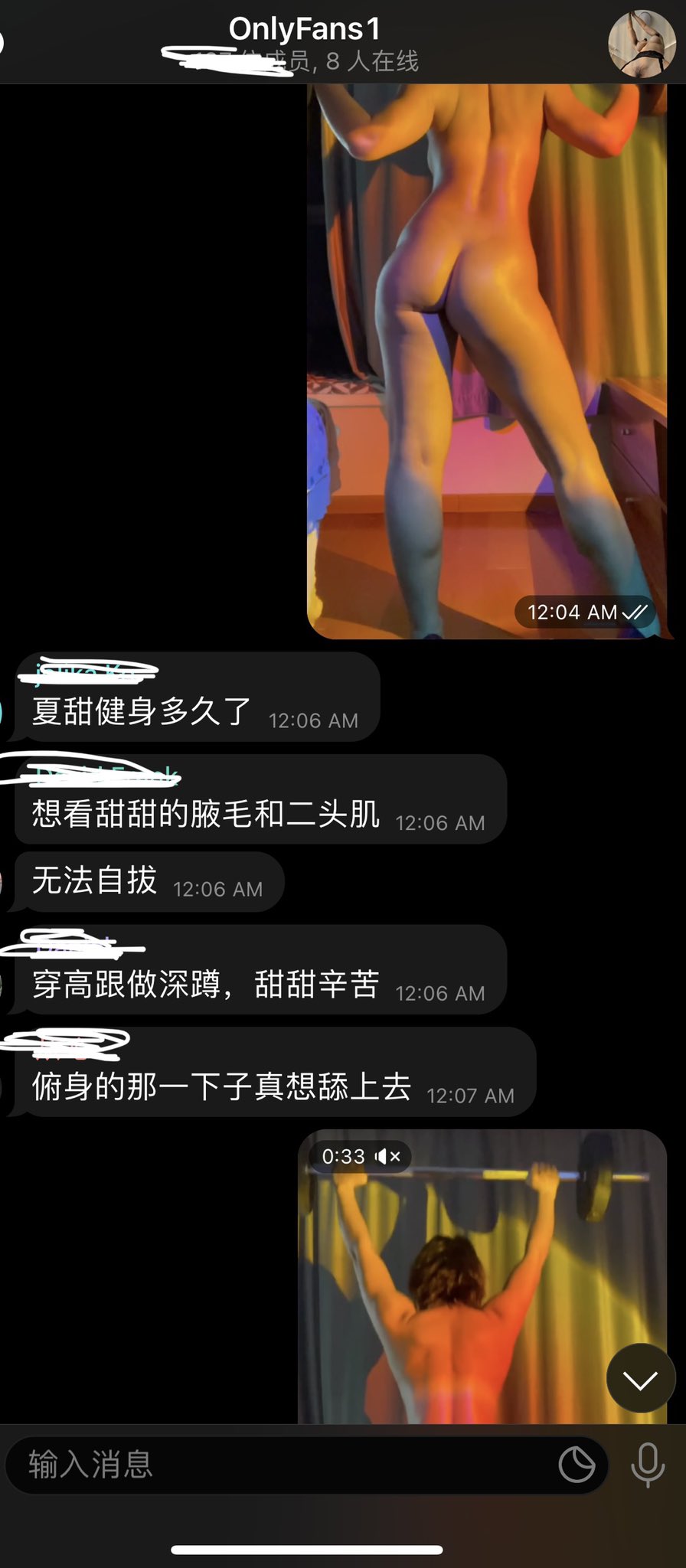Viewport: 686px width, 1568px height.
Task: Jump to latest messages with down arrow
Action: [x=640, y=1378]
